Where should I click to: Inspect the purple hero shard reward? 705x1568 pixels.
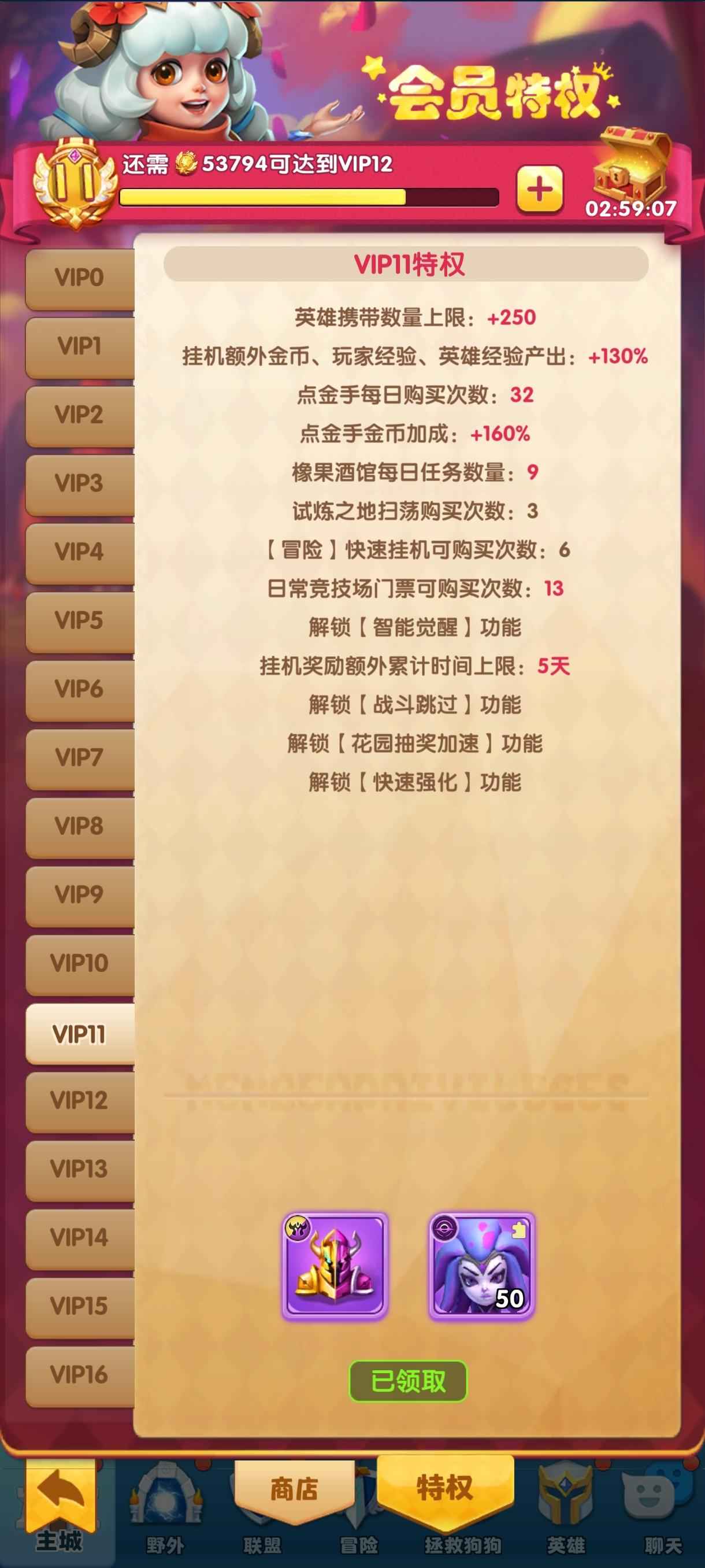pos(481,1266)
